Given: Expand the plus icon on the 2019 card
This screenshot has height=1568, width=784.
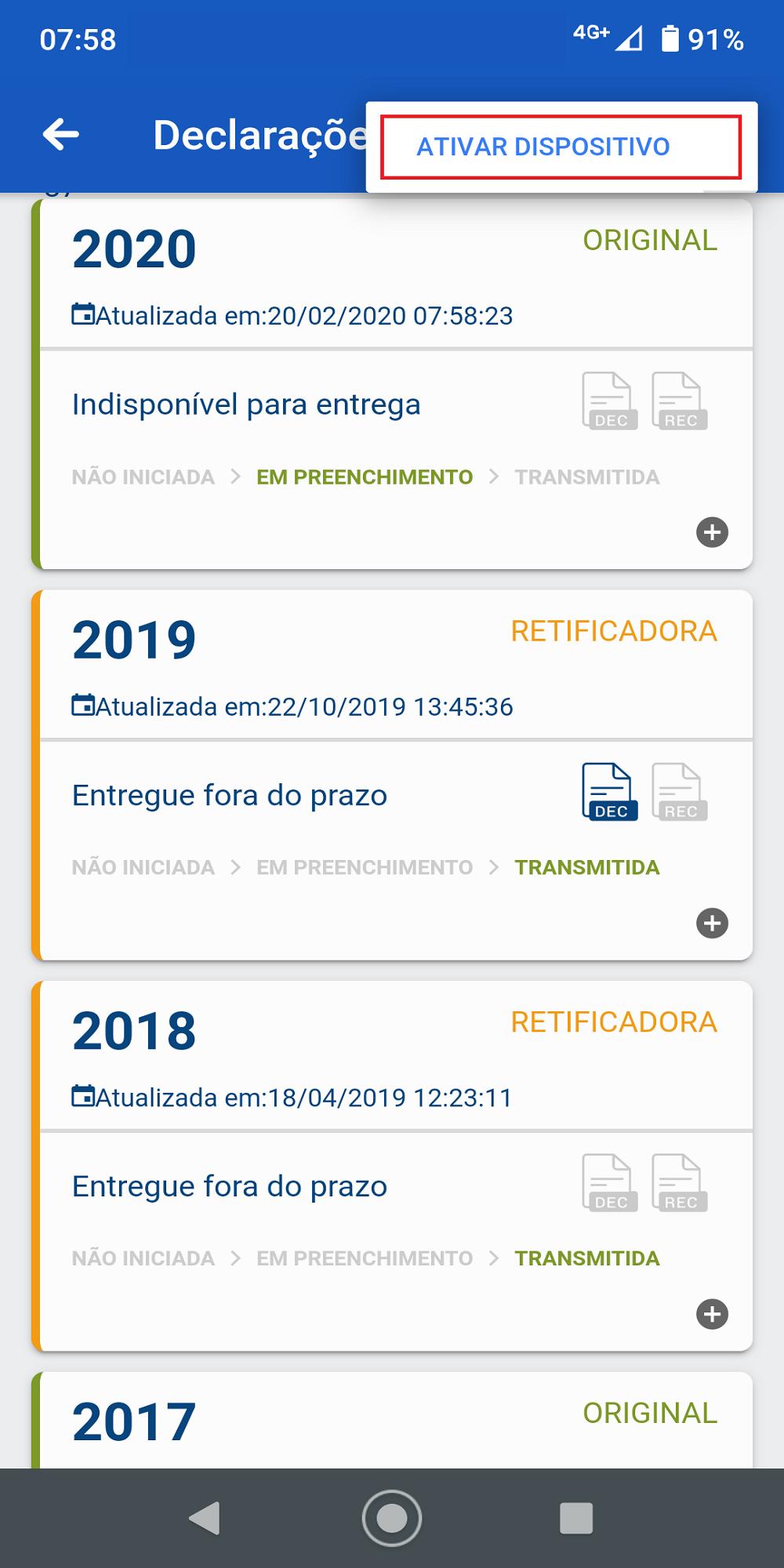Looking at the screenshot, I should tap(712, 923).
